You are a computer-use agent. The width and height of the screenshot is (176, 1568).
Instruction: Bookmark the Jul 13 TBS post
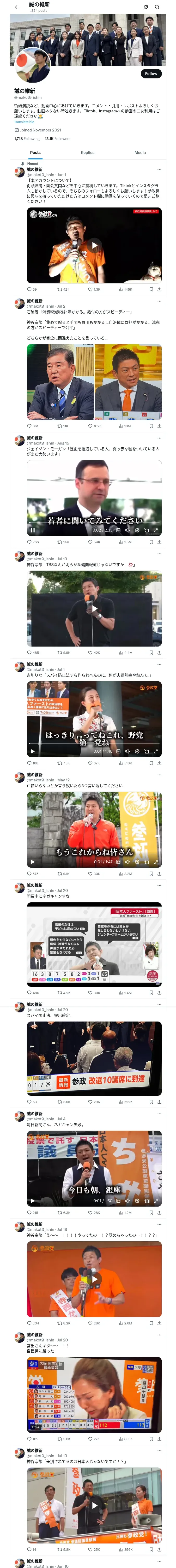tap(151, 653)
